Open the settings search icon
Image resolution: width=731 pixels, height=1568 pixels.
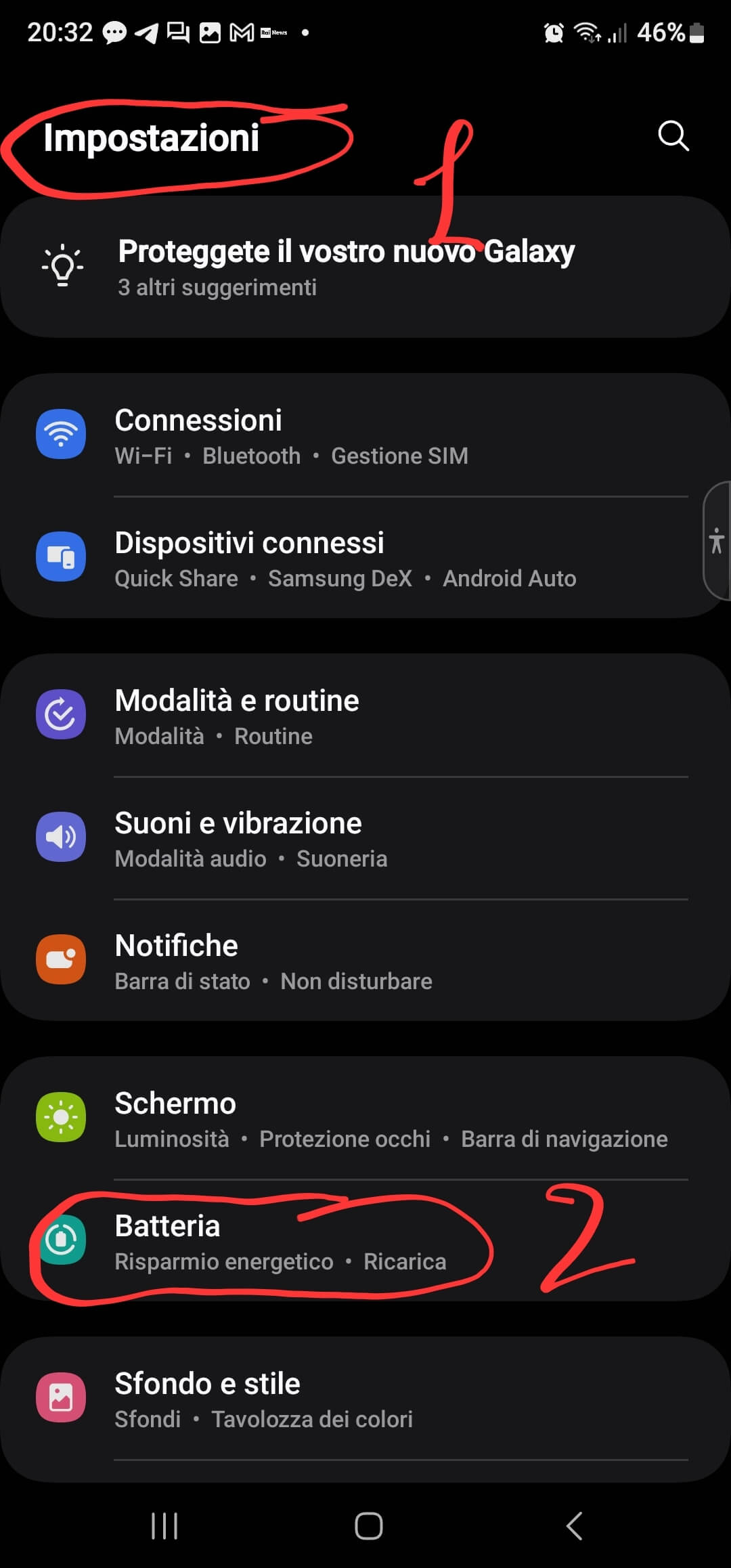[673, 136]
